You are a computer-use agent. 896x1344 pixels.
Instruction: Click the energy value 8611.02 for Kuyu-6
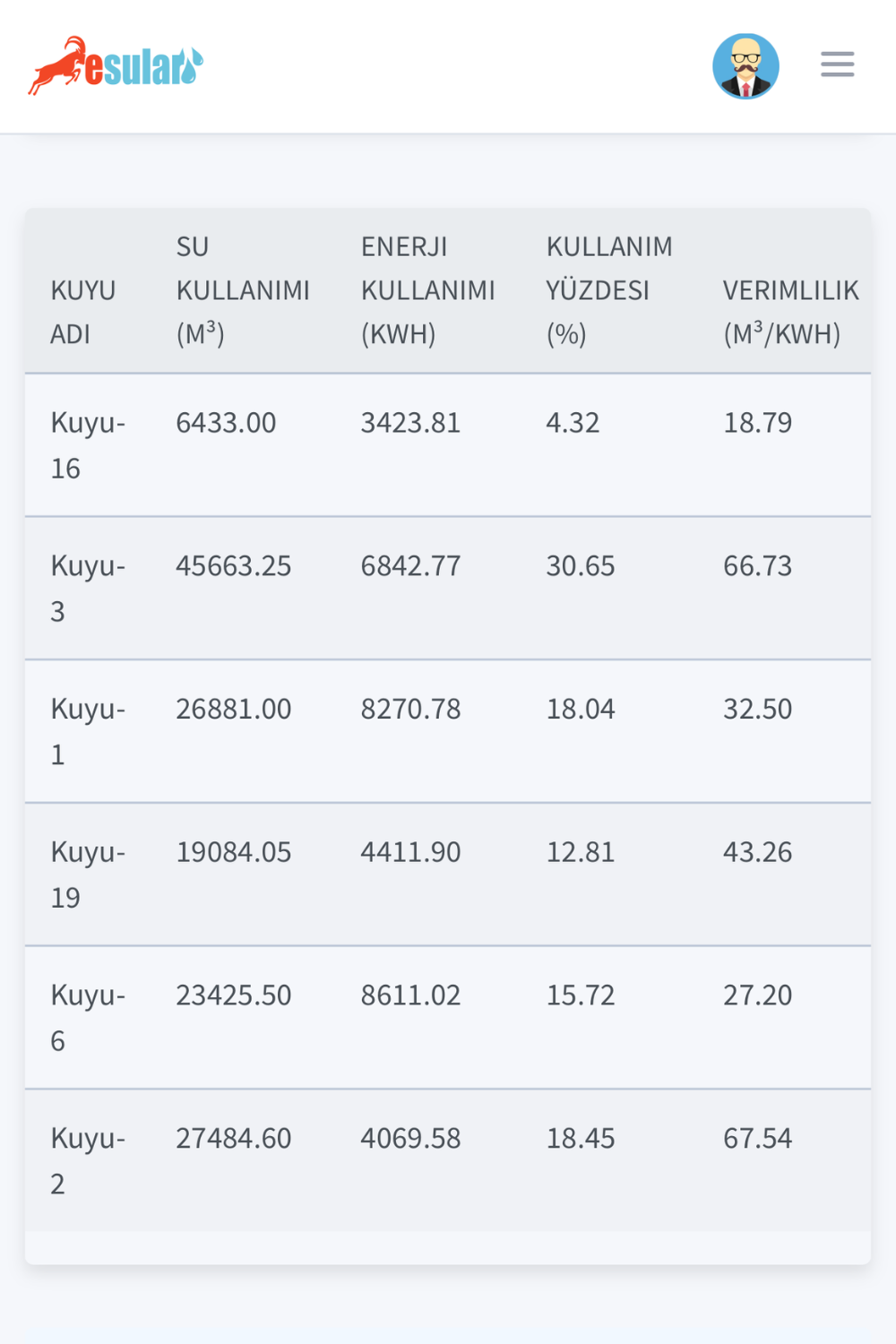tap(410, 995)
